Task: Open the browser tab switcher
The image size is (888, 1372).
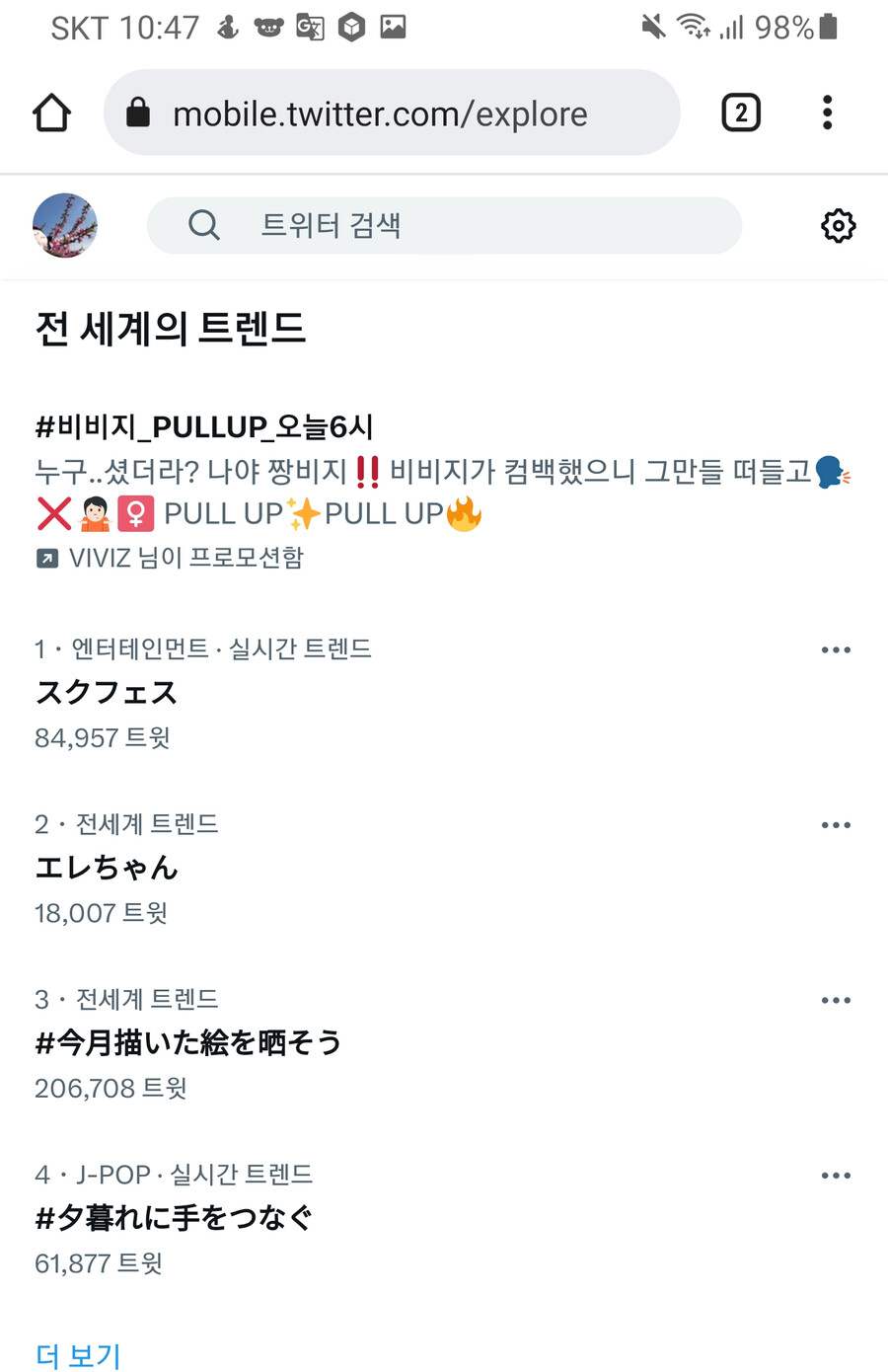Action: (x=741, y=113)
